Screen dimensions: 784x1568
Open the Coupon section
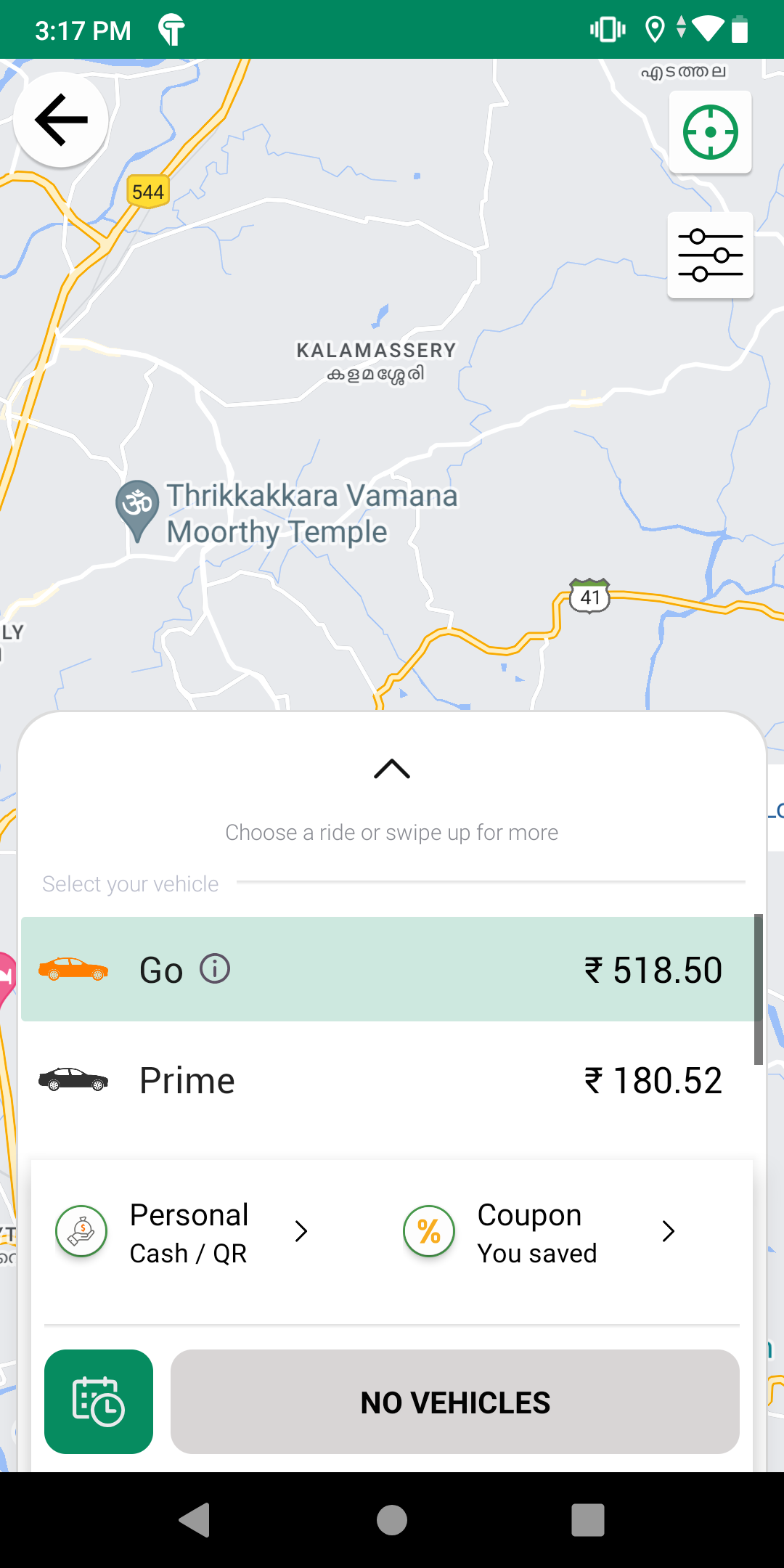pyautogui.click(x=537, y=1232)
